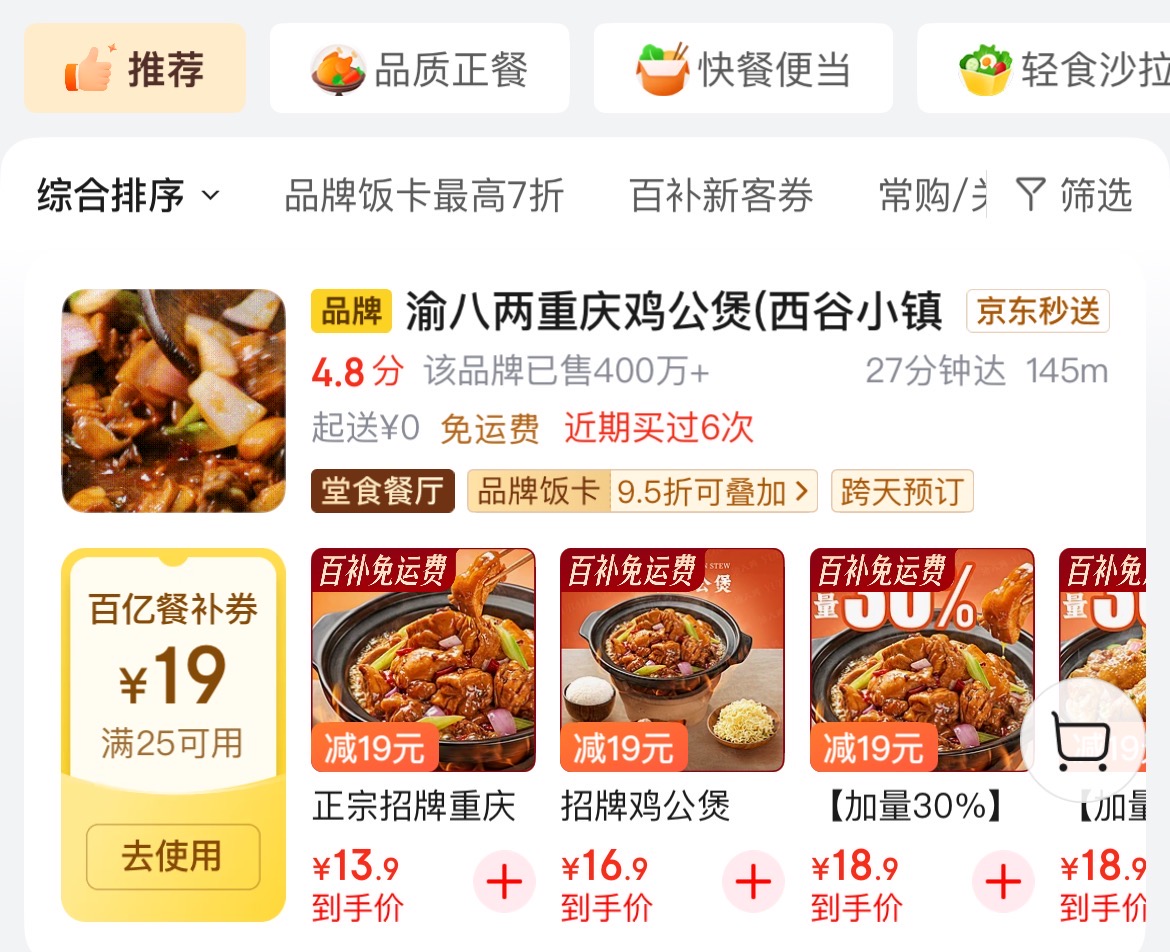Open the 正宗招牌重庆 dish picture
1170x952 pixels.
click(x=423, y=660)
